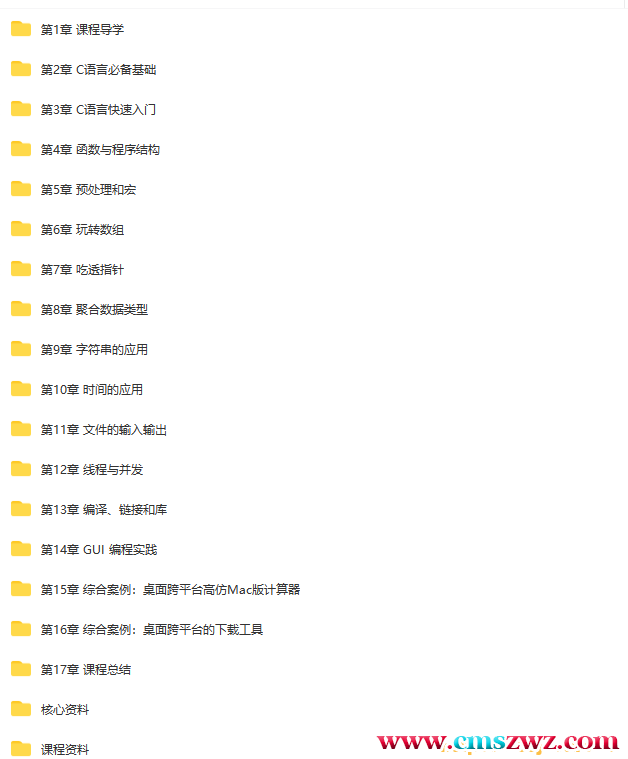View the 第17章 课程总结 folder

(85, 670)
